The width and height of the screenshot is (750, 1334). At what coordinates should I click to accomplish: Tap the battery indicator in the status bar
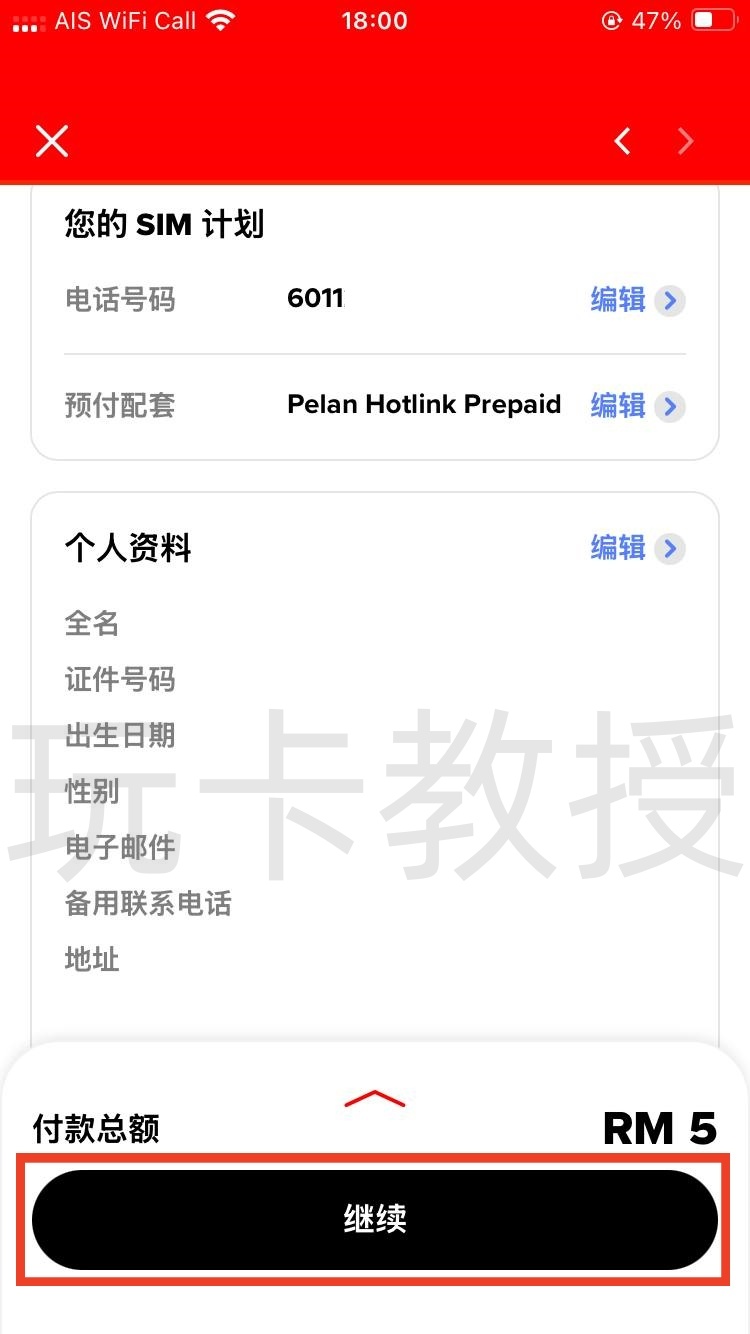pos(711,17)
